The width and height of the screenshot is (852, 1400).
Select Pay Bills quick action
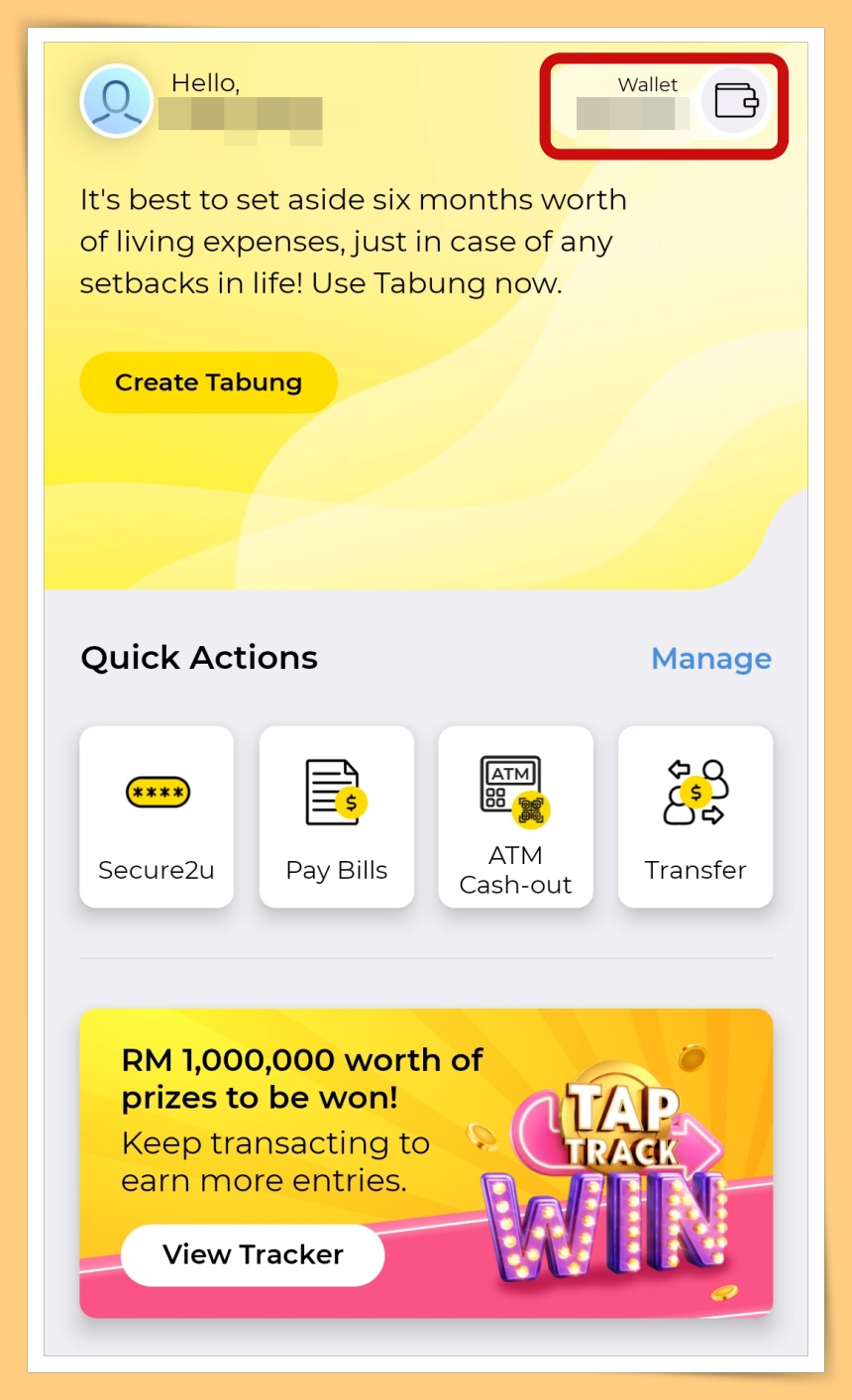point(336,816)
